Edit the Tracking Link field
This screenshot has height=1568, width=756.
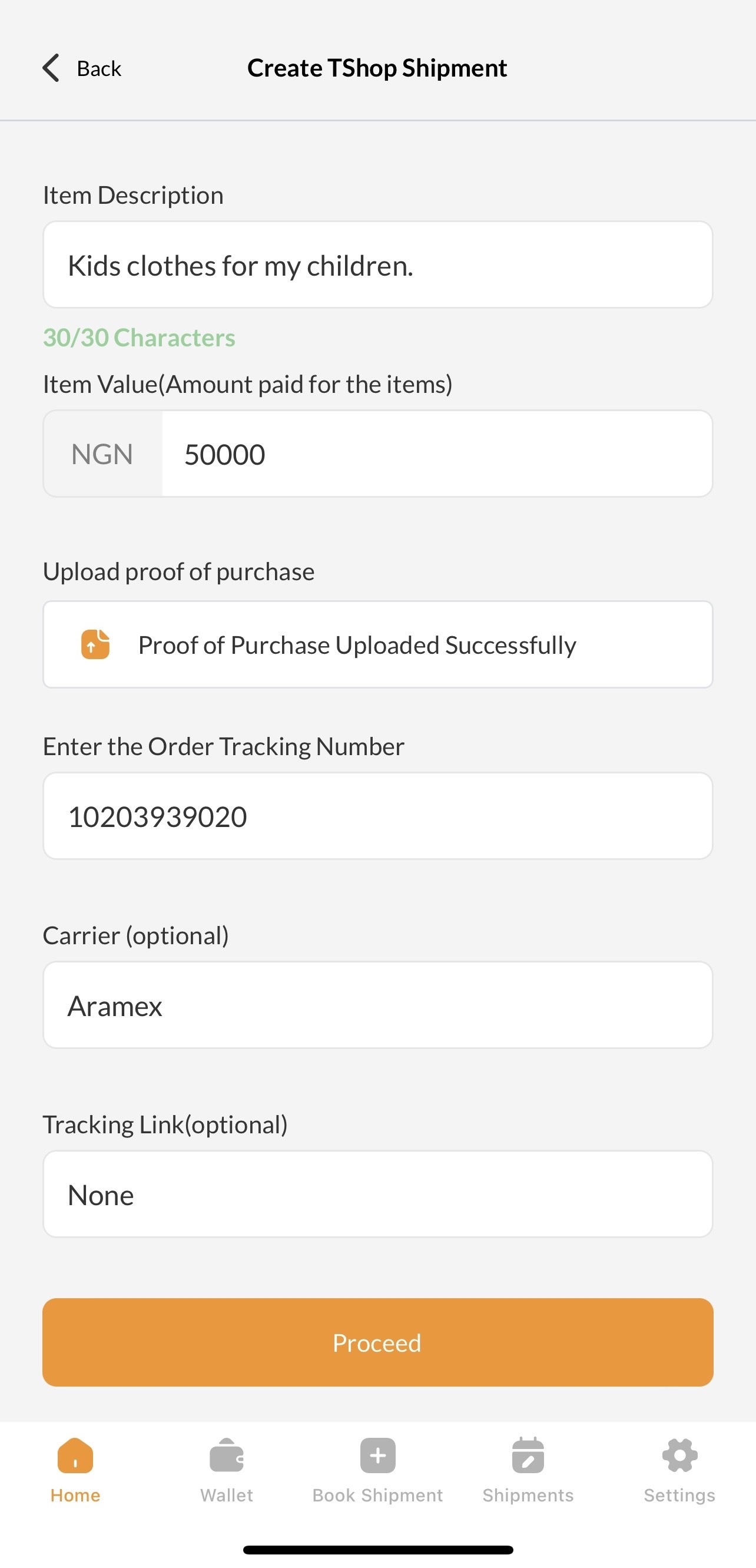click(x=377, y=1195)
